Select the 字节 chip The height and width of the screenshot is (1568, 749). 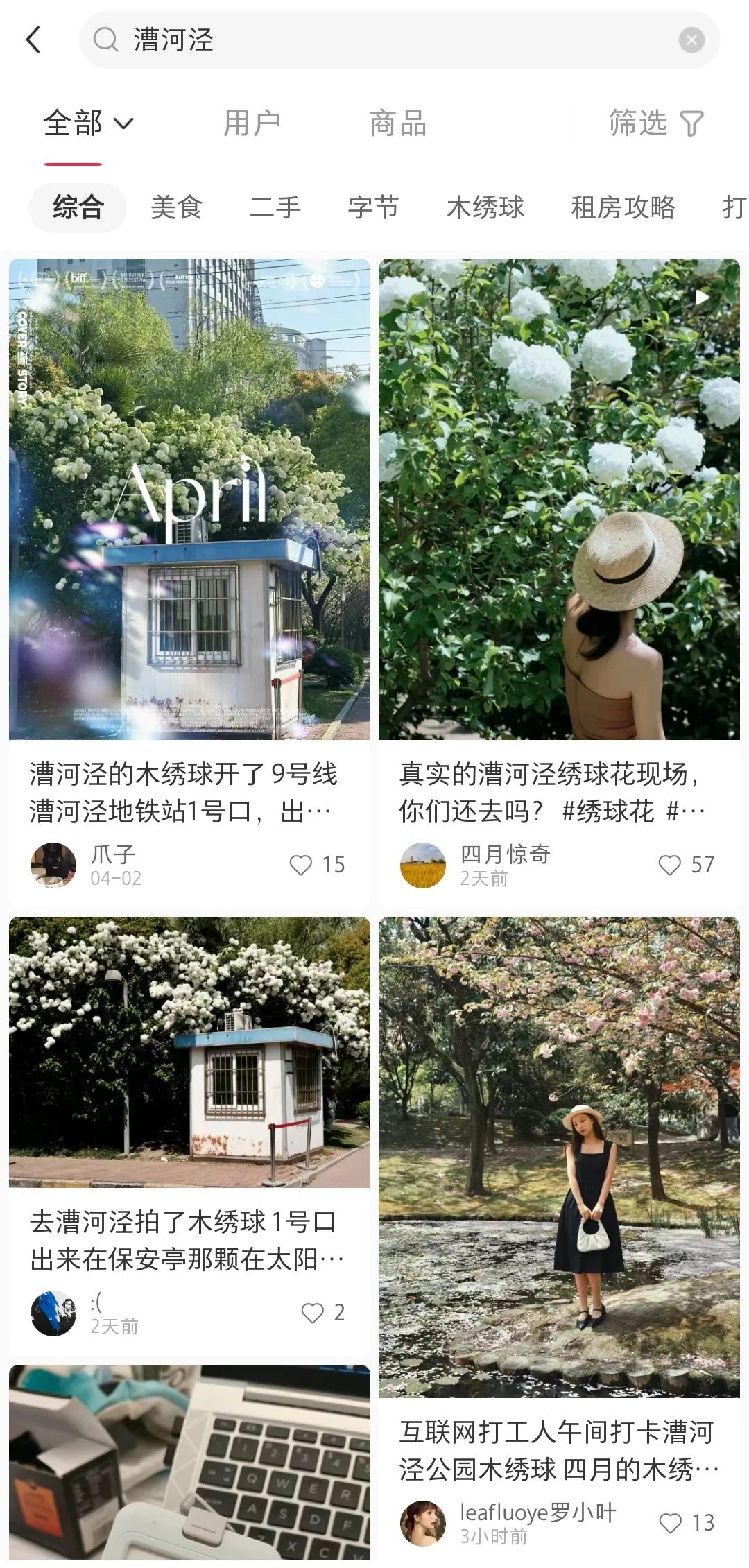(x=373, y=207)
